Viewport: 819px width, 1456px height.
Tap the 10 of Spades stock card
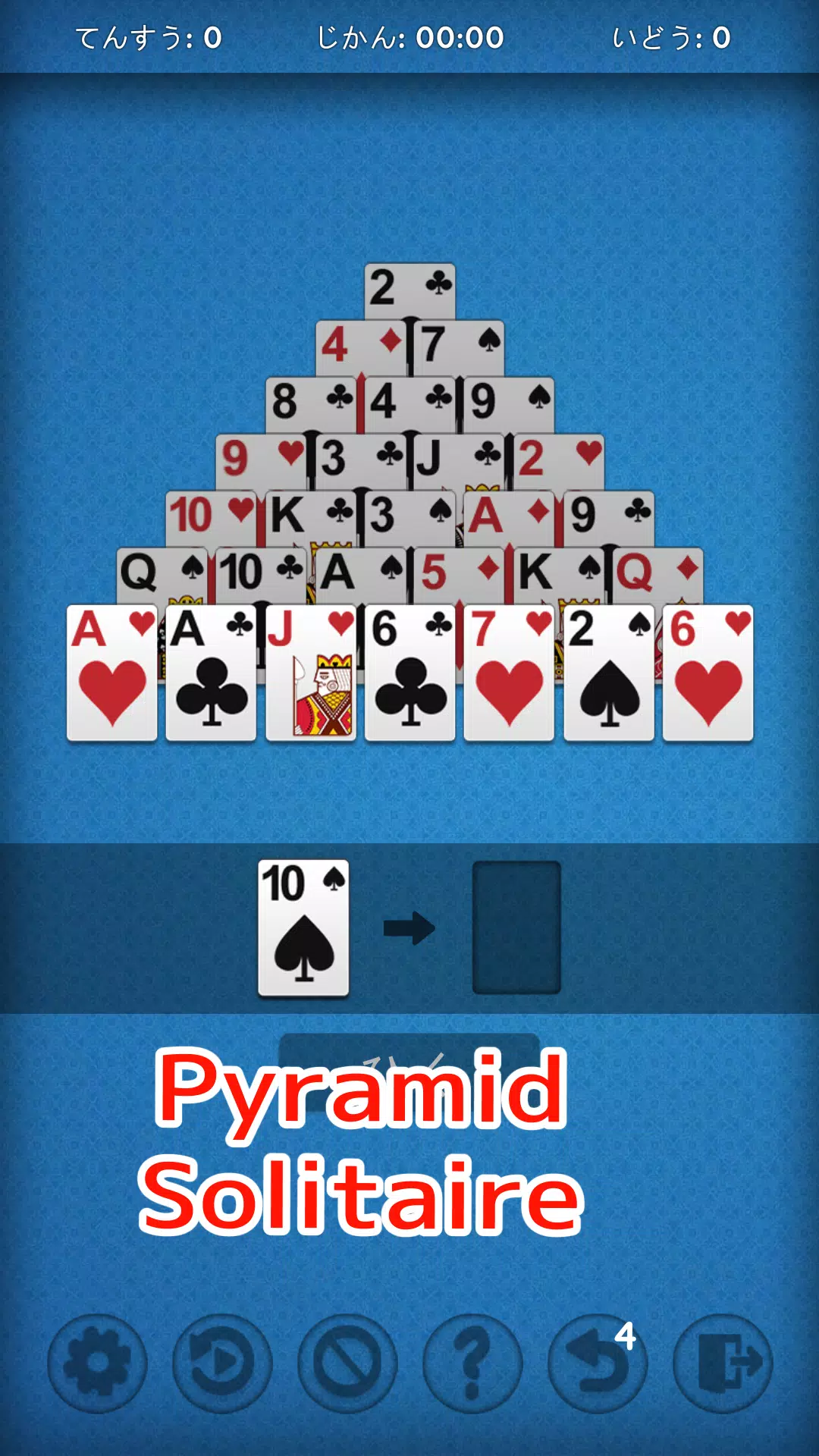303,927
